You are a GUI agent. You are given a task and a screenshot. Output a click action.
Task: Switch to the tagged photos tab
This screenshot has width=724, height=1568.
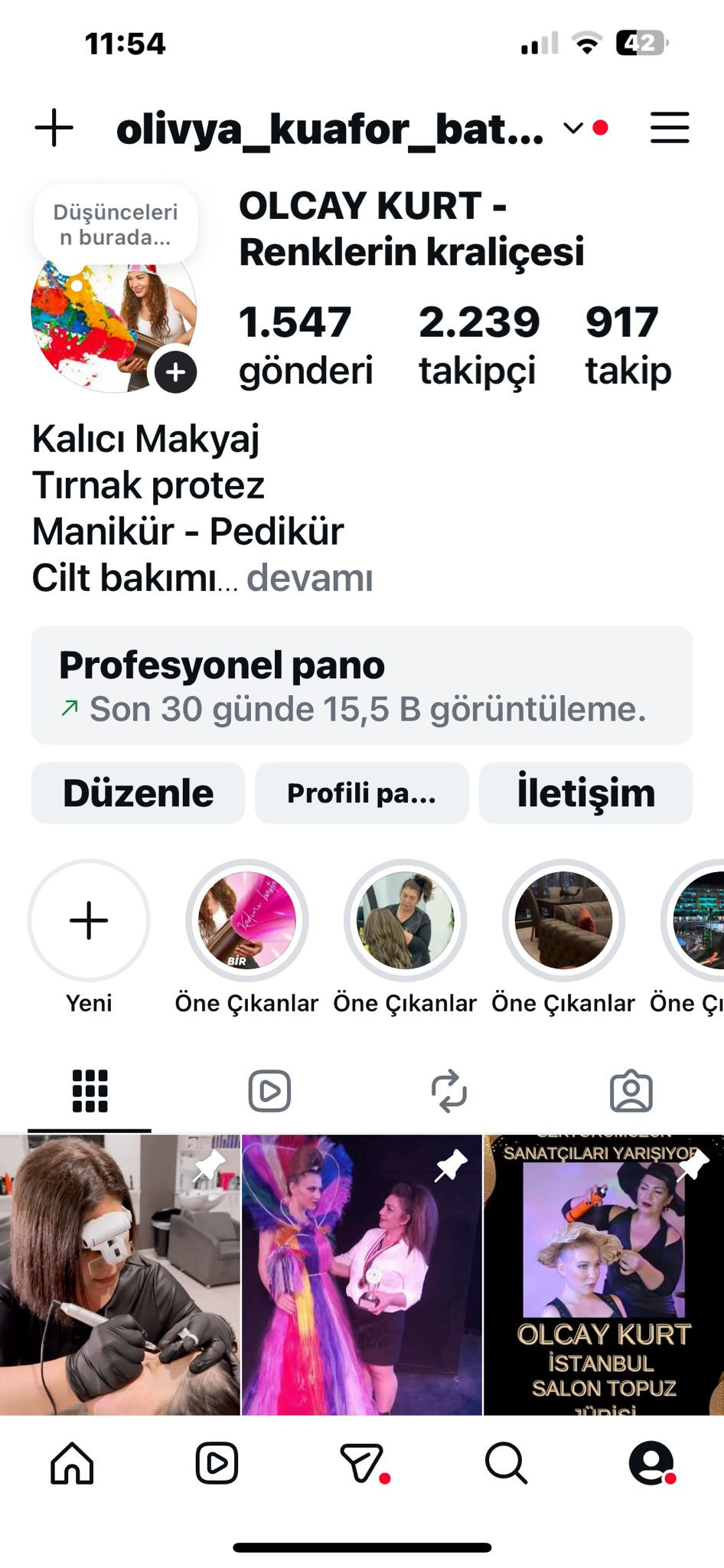[x=631, y=1090]
